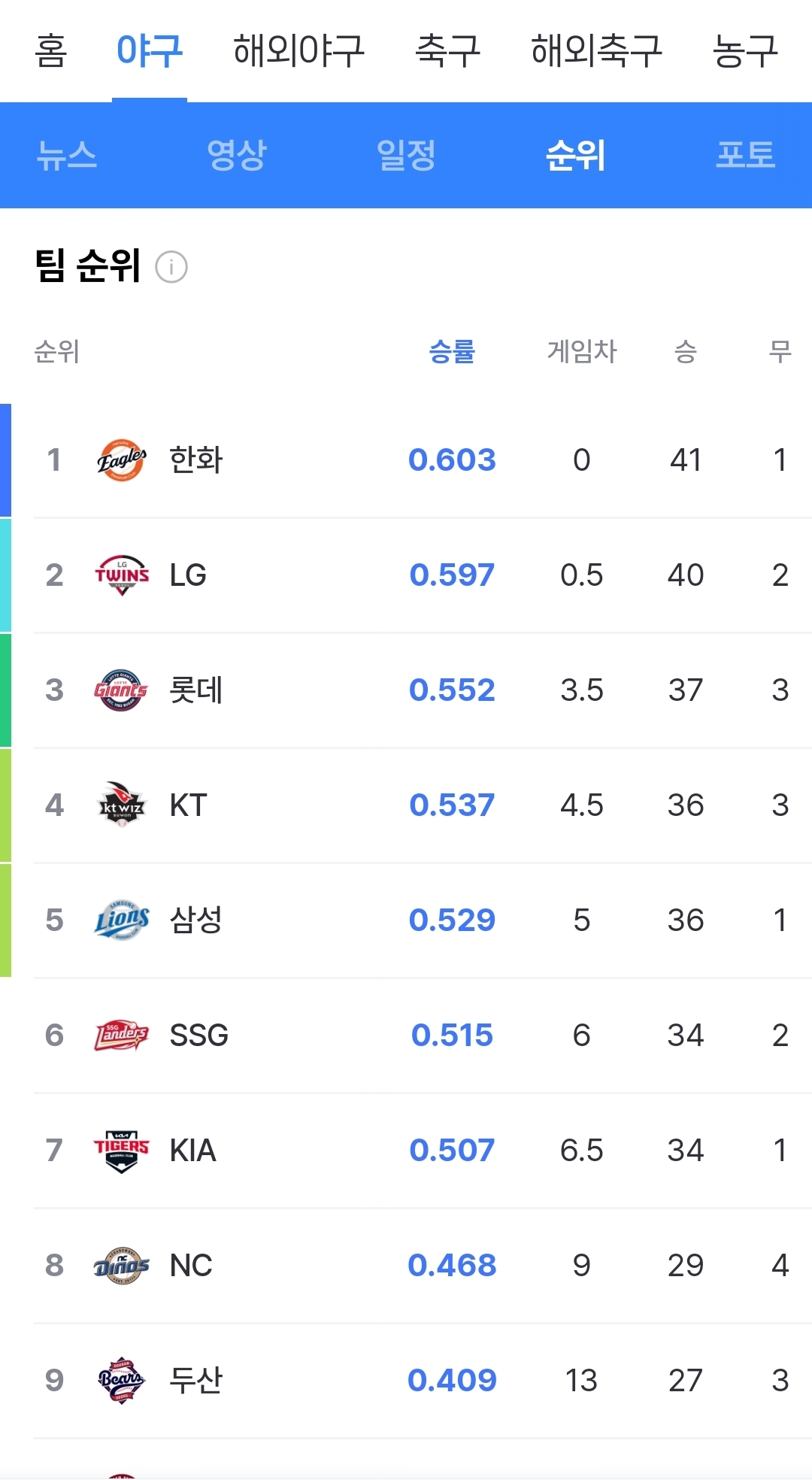Screen dimensions: 812x1480
Task: Open the LG team row
Action: click(406, 575)
